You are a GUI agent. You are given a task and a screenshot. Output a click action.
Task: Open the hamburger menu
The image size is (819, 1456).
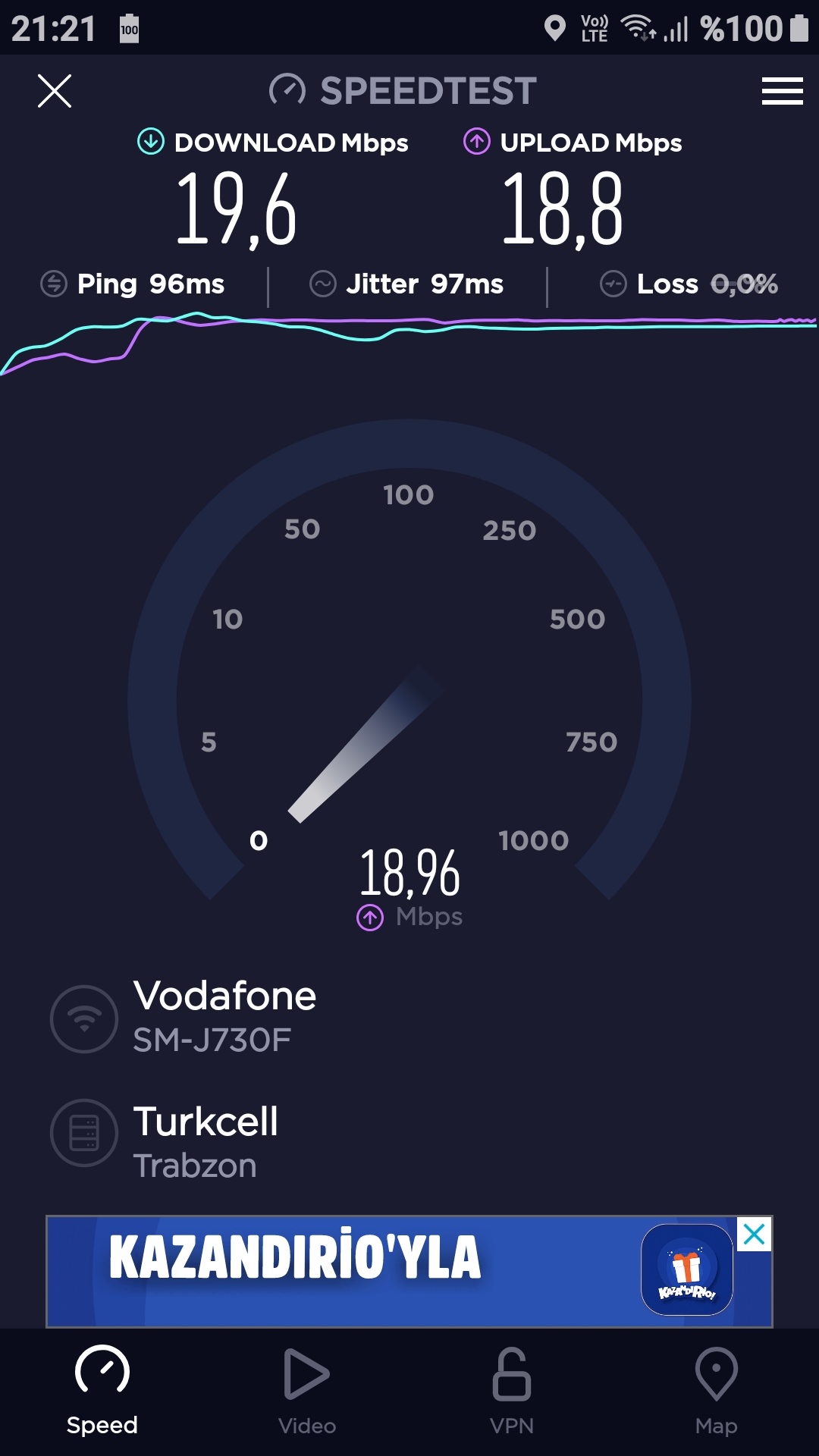782,91
